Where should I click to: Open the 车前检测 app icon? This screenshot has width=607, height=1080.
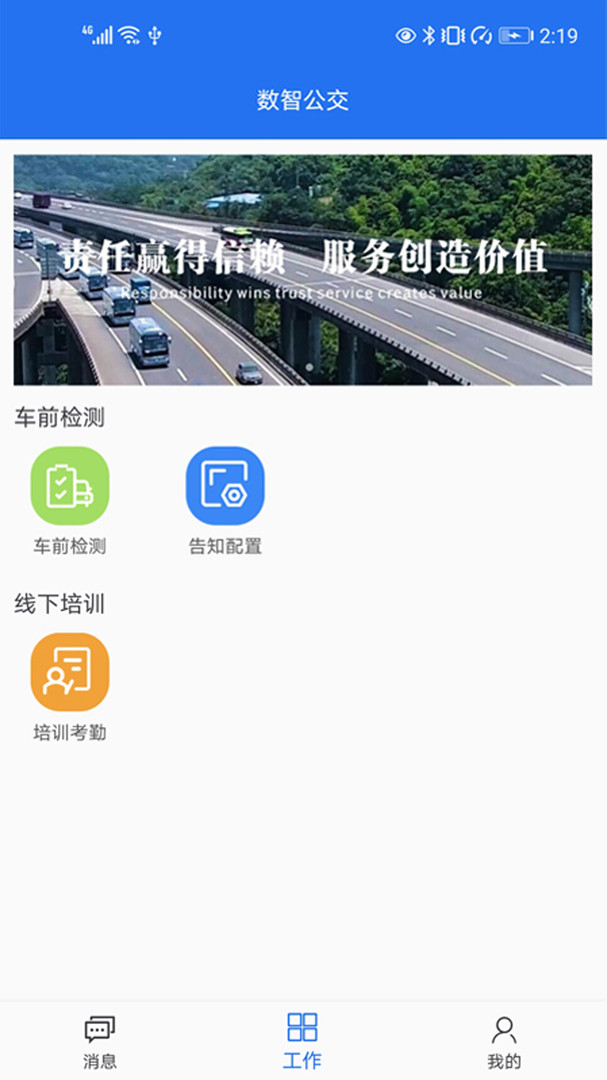[x=70, y=486]
